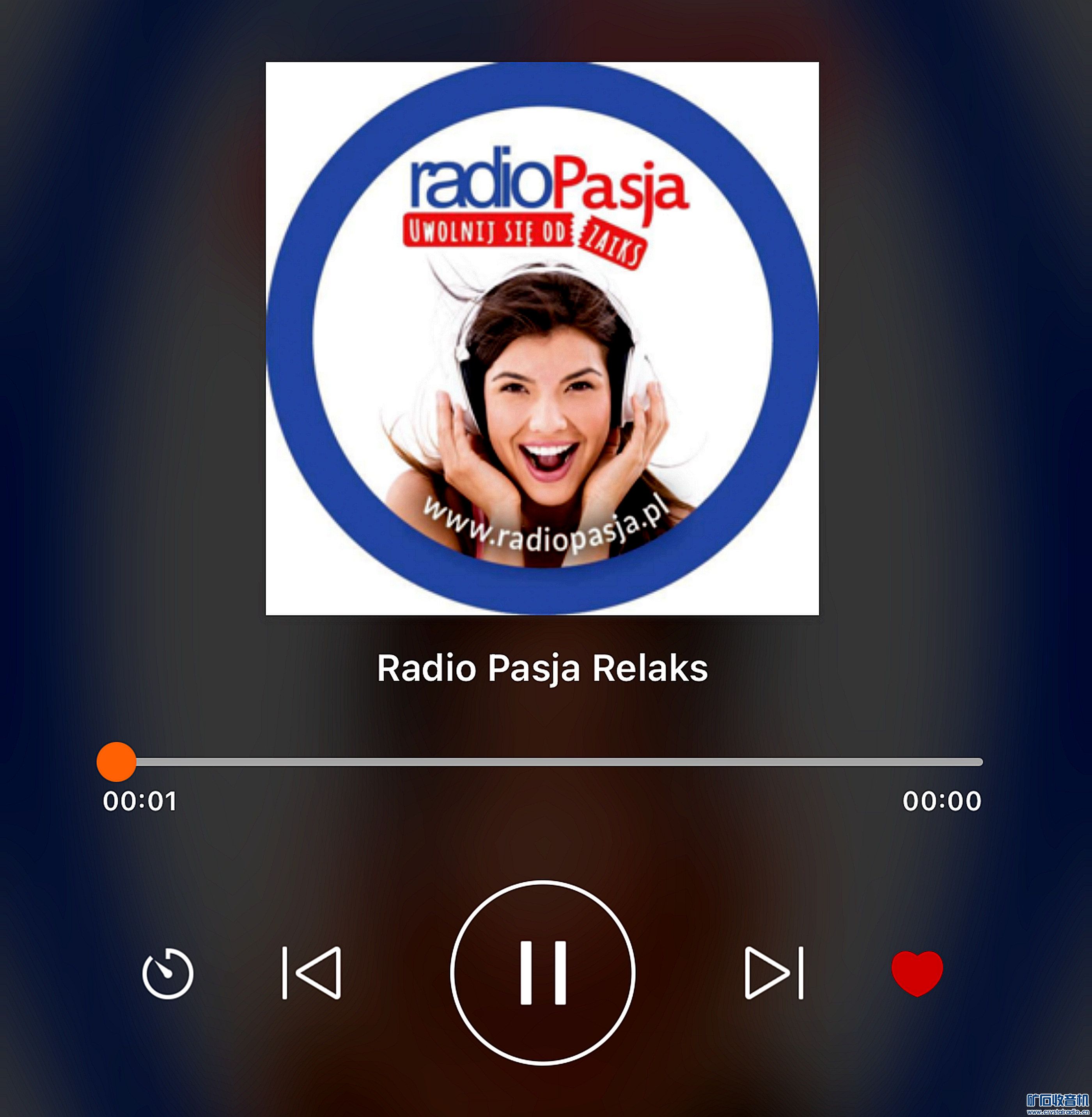Tap the orange playback progress slider

(x=117, y=762)
